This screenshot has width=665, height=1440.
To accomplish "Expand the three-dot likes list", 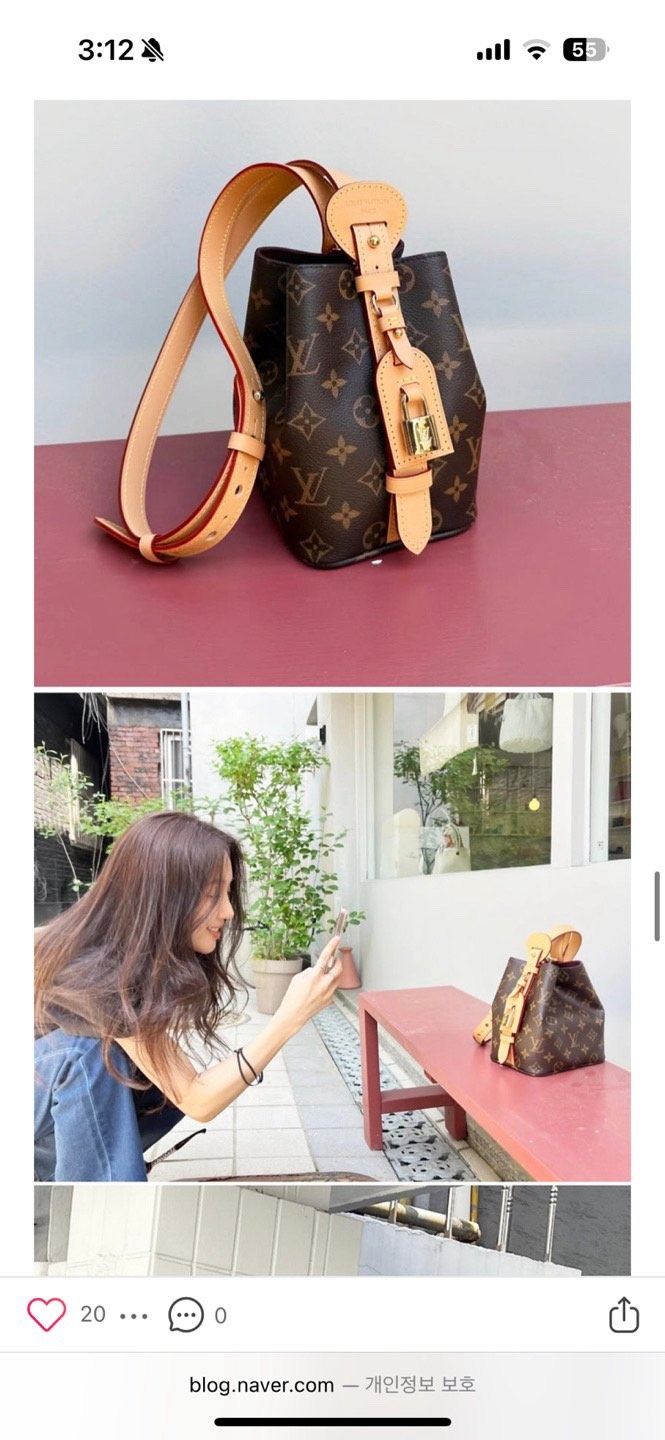I will click(x=133, y=1316).
